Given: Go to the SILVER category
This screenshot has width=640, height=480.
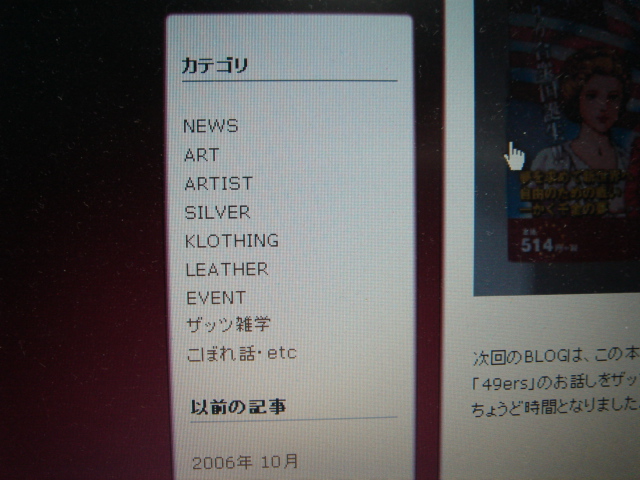Looking at the screenshot, I should pyautogui.click(x=217, y=213).
